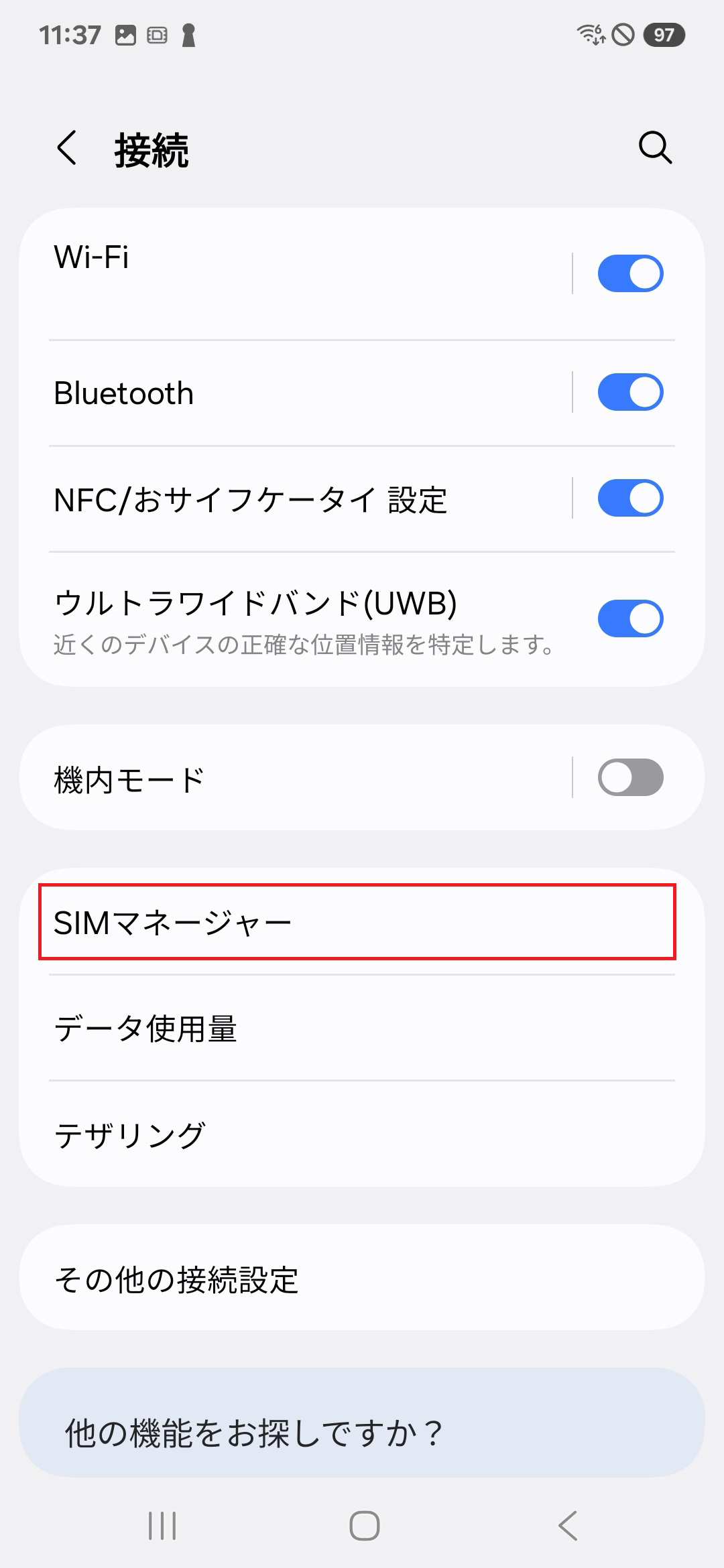This screenshot has width=724, height=1568.
Task: Open search in Connections settings
Action: pyautogui.click(x=654, y=148)
